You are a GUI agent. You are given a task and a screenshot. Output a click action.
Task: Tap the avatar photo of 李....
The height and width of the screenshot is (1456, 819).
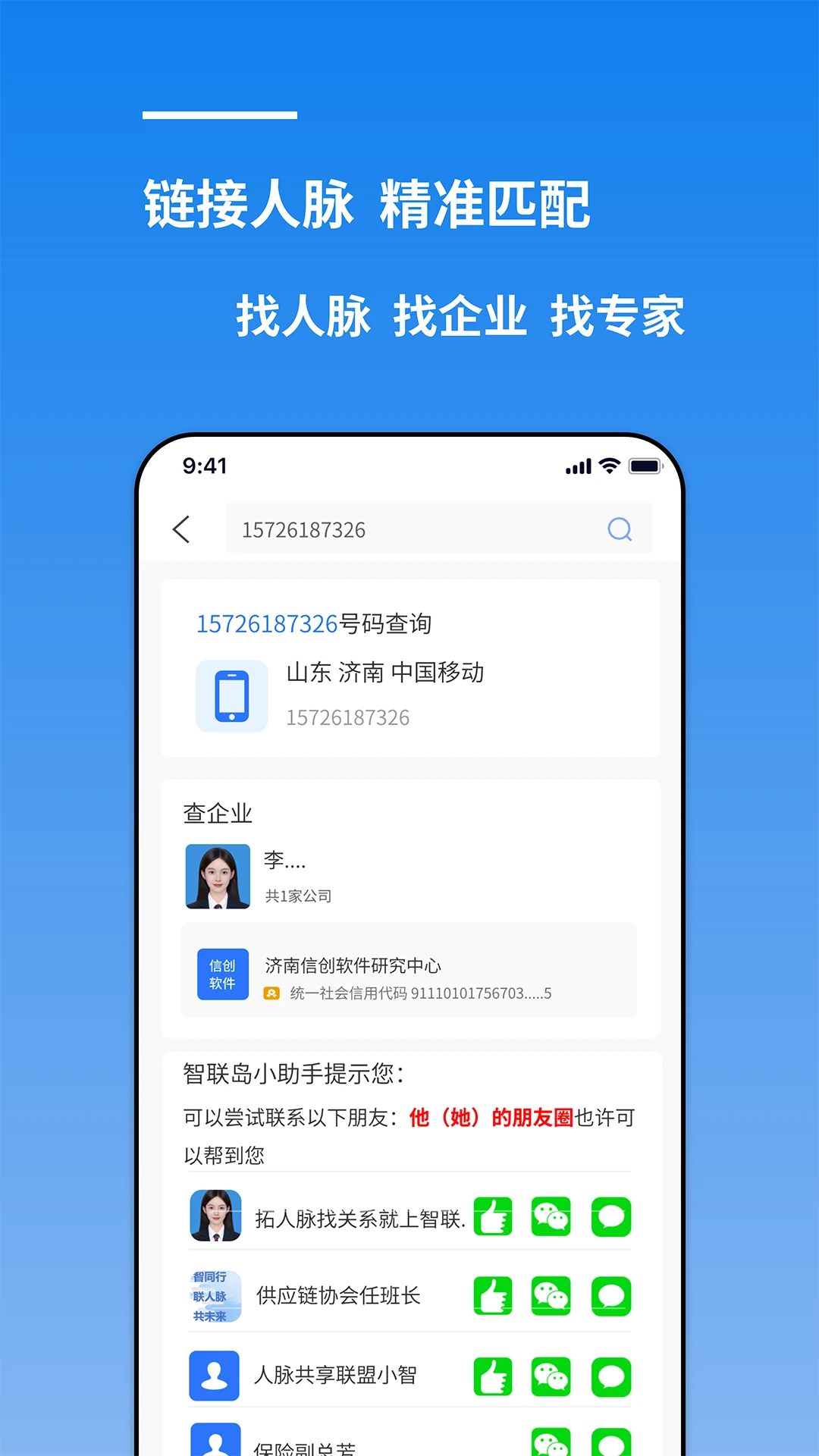(218, 875)
